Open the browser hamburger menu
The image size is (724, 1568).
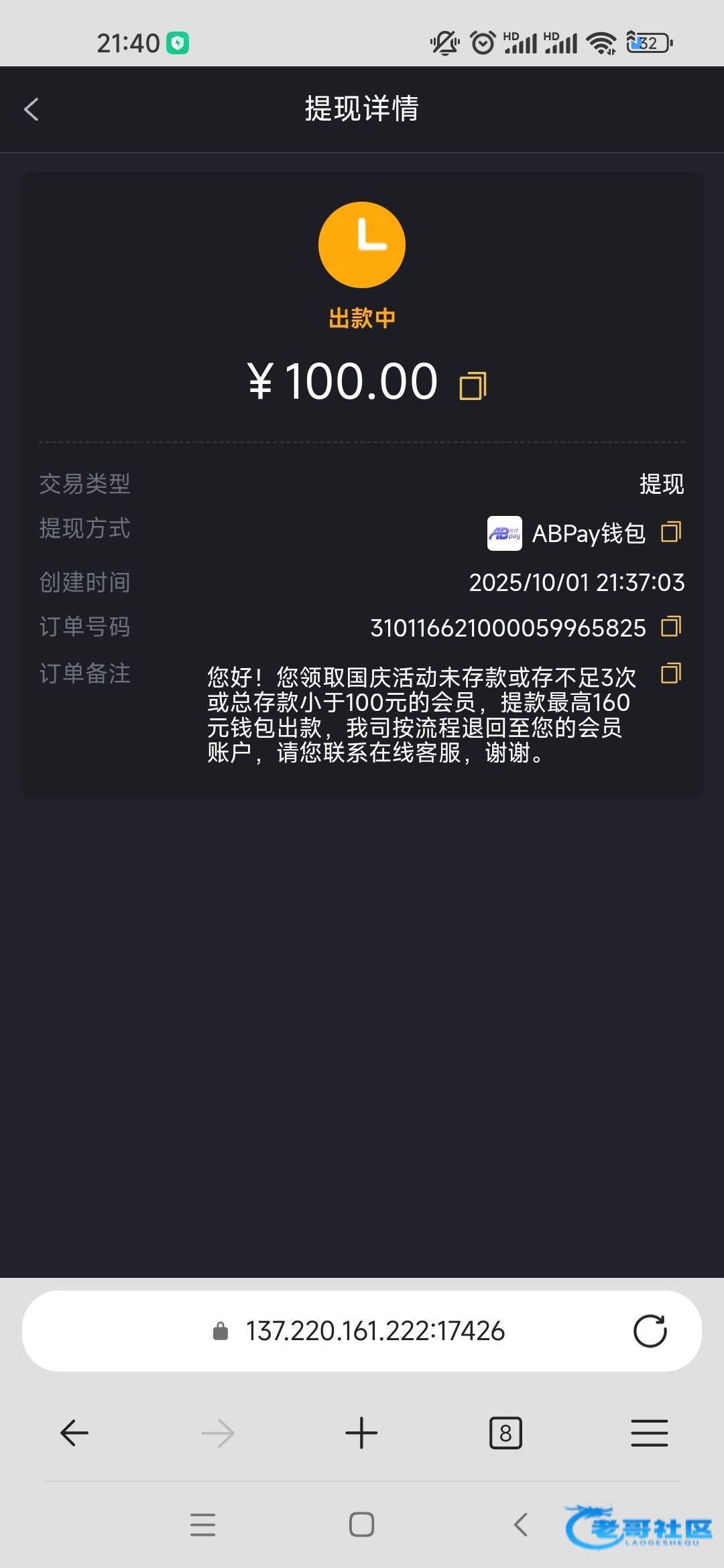(x=649, y=1433)
